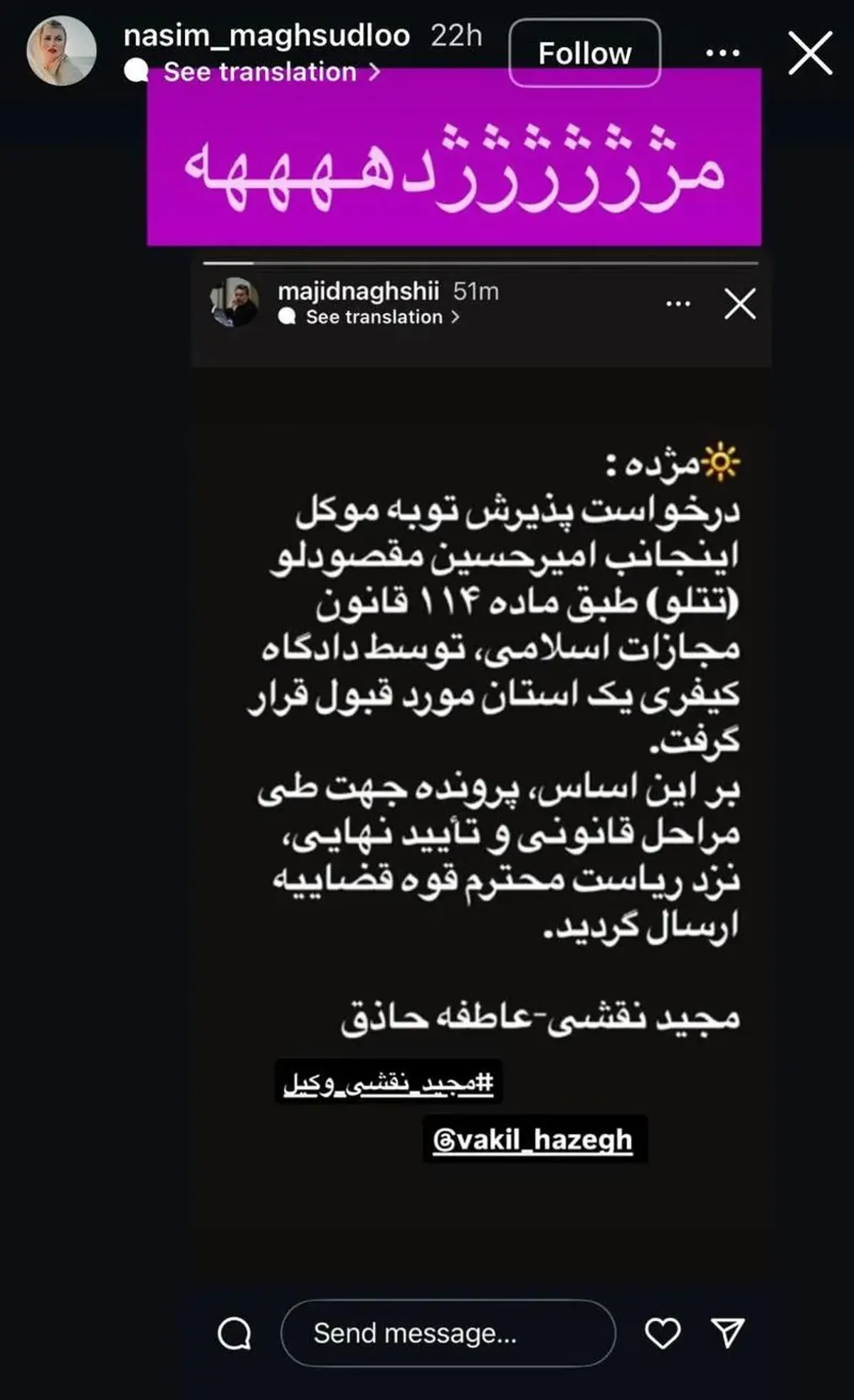This screenshot has width=854, height=1400.
Task: Share the story via paper plane icon
Action: click(x=727, y=1332)
